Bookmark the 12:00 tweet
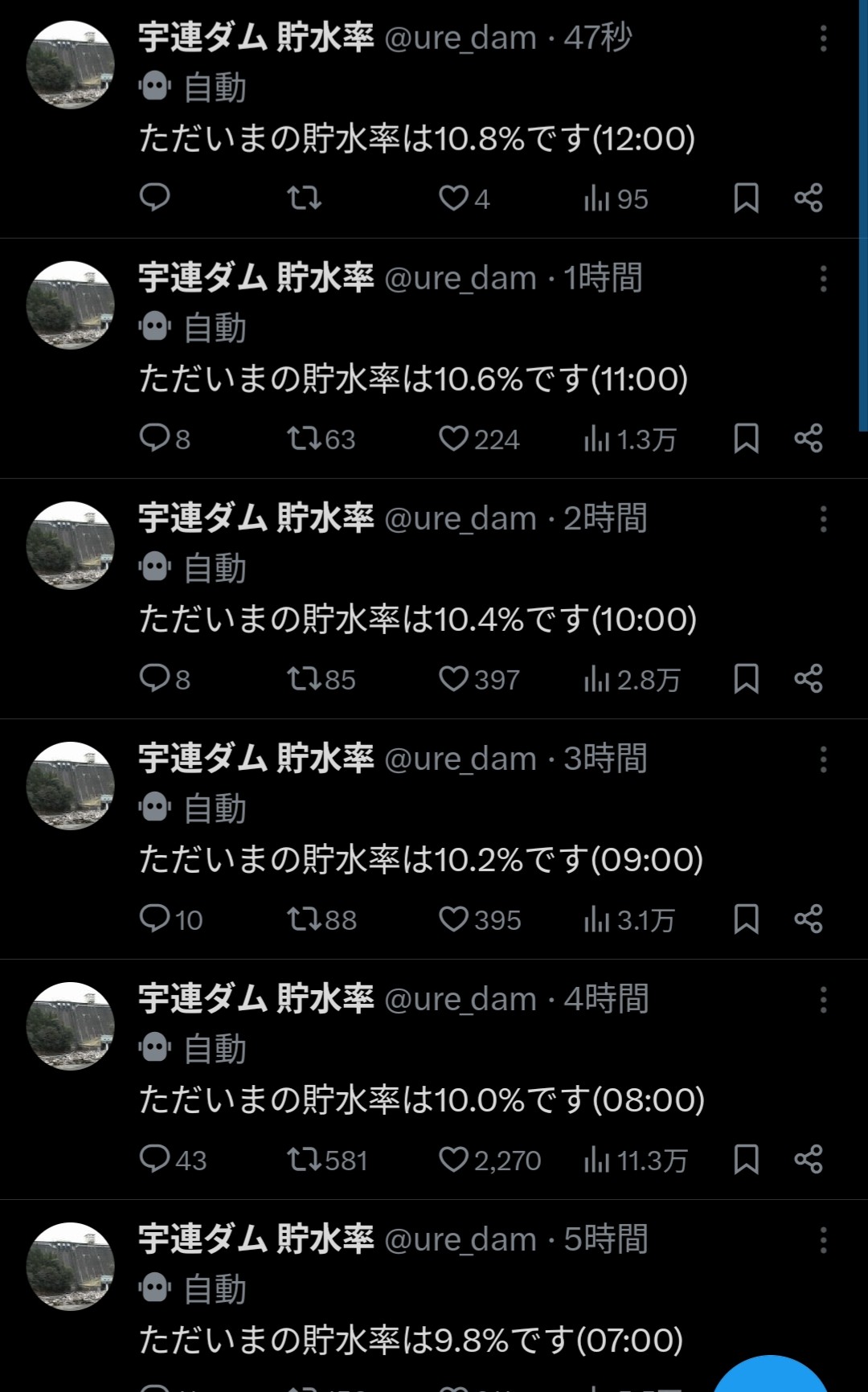Screen dimensions: 868x1392 coord(746,198)
